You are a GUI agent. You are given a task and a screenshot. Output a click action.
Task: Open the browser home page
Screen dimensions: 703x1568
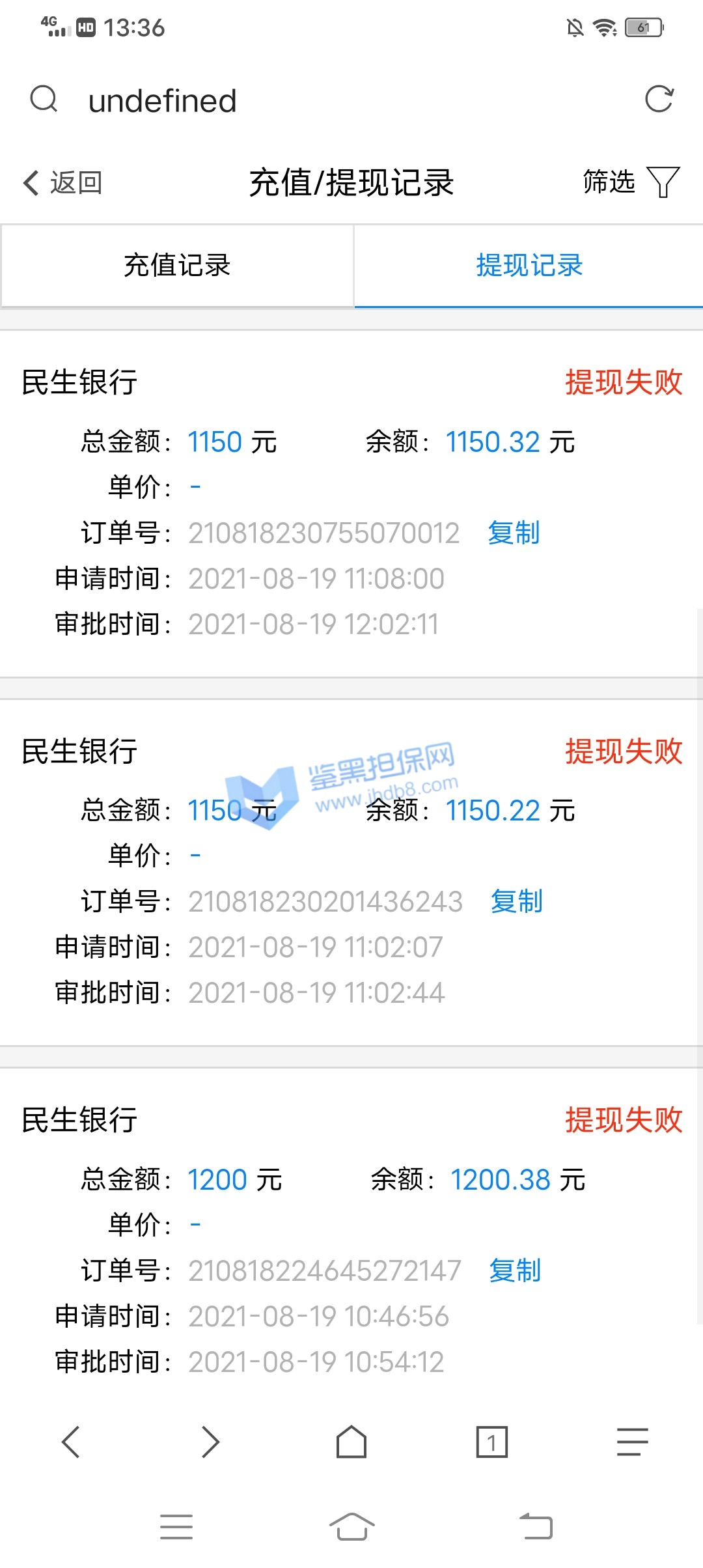tap(351, 1442)
